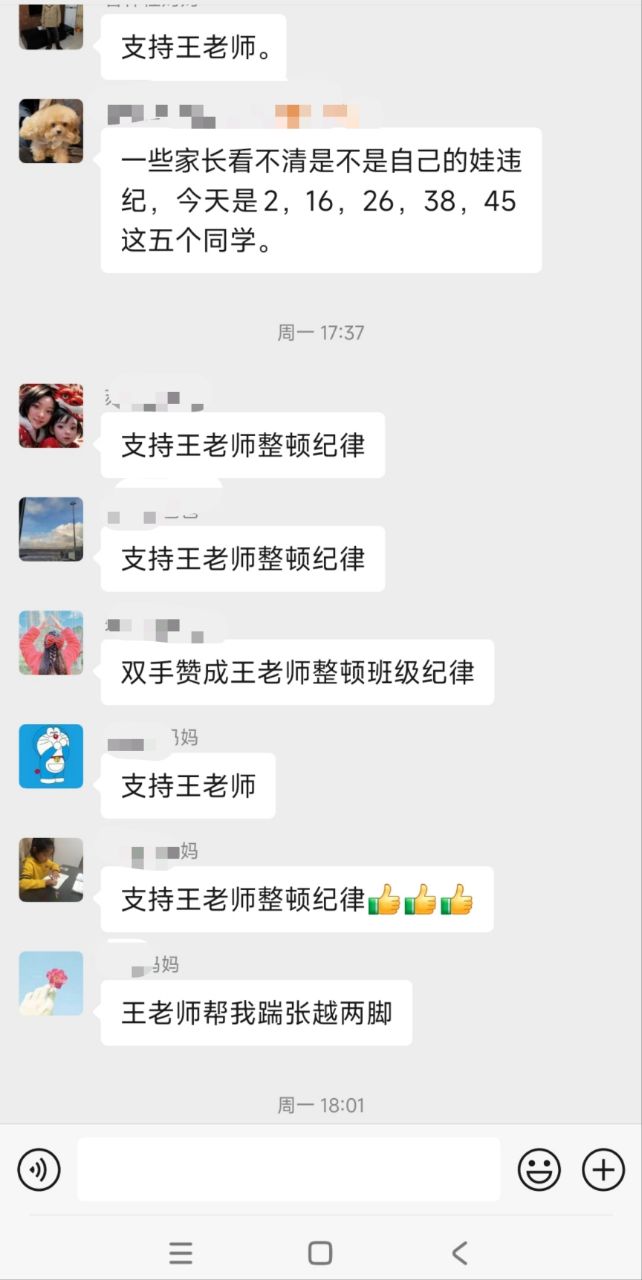This screenshot has height=1280, width=642.
Task: Switch to voice message input
Action: click(x=39, y=1169)
